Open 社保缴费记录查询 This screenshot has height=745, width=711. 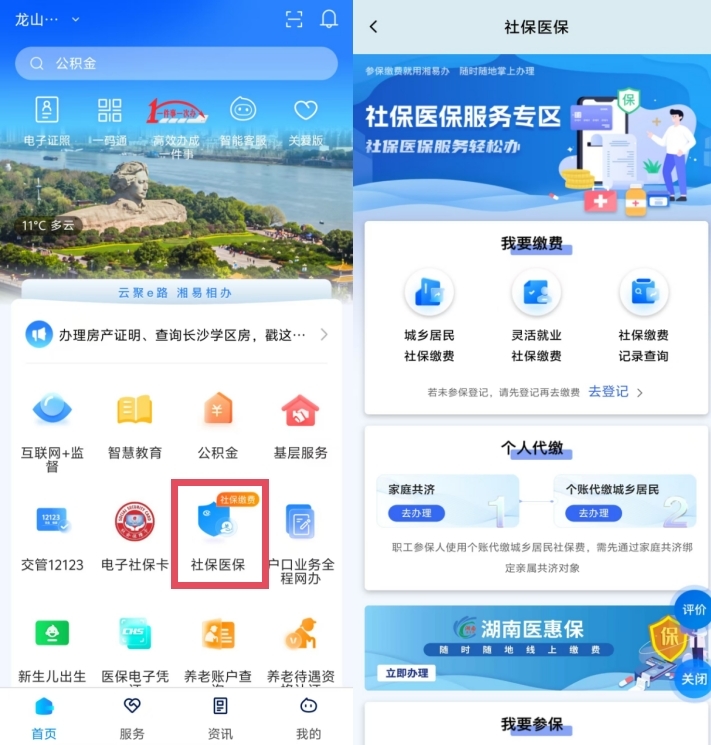point(643,314)
